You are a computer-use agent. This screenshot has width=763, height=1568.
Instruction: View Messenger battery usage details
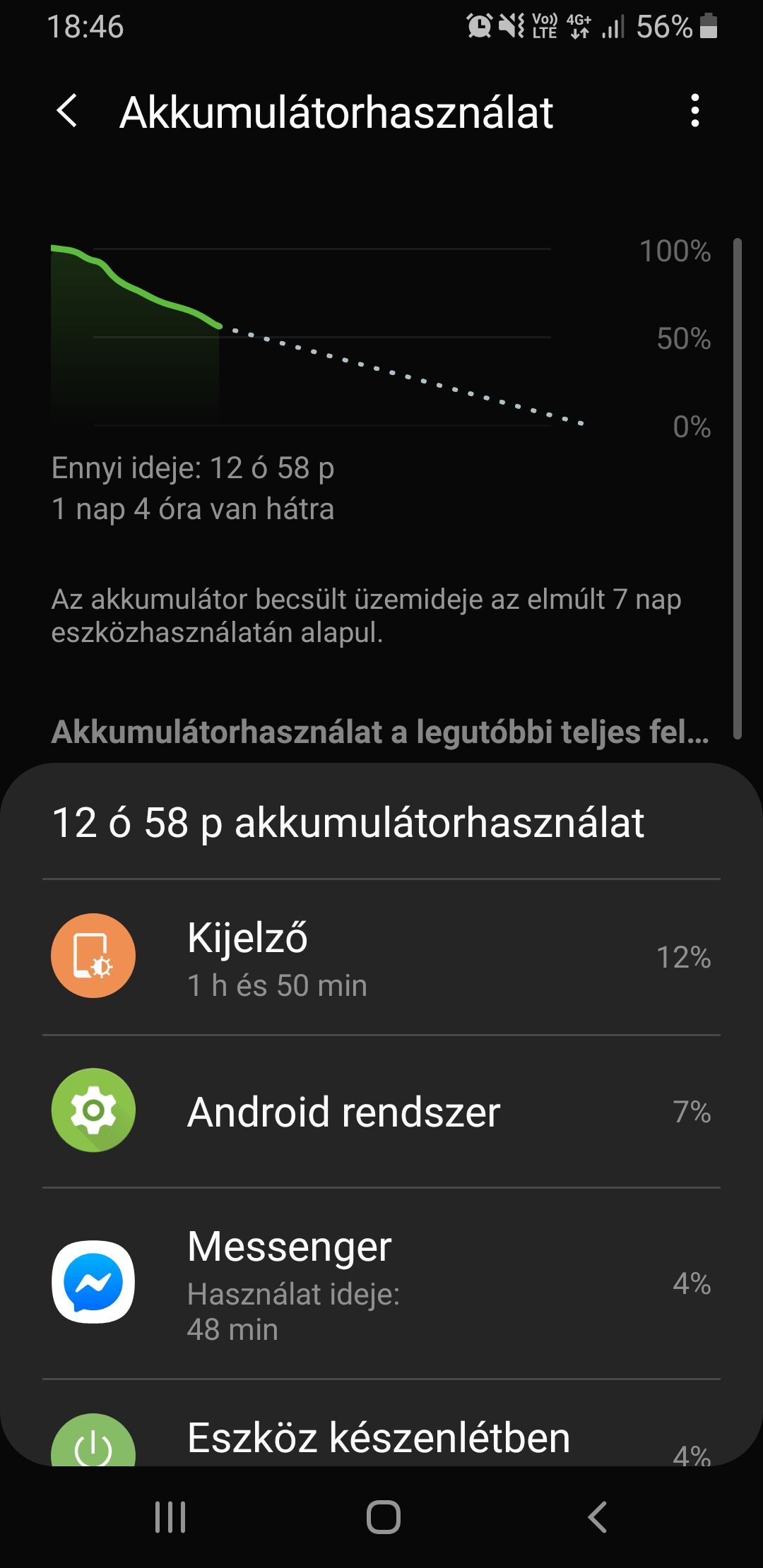(x=381, y=1283)
